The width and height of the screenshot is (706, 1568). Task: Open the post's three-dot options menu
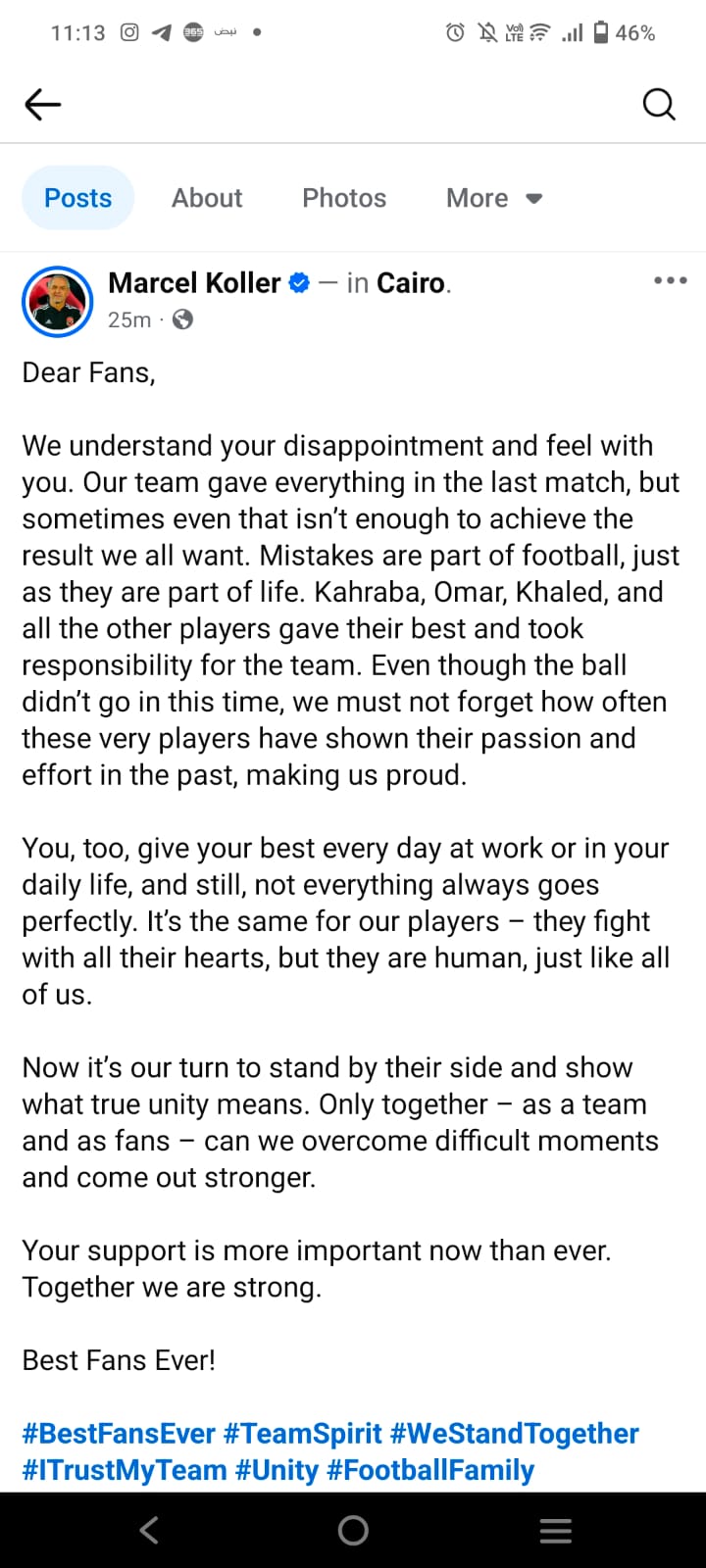pyautogui.click(x=670, y=281)
